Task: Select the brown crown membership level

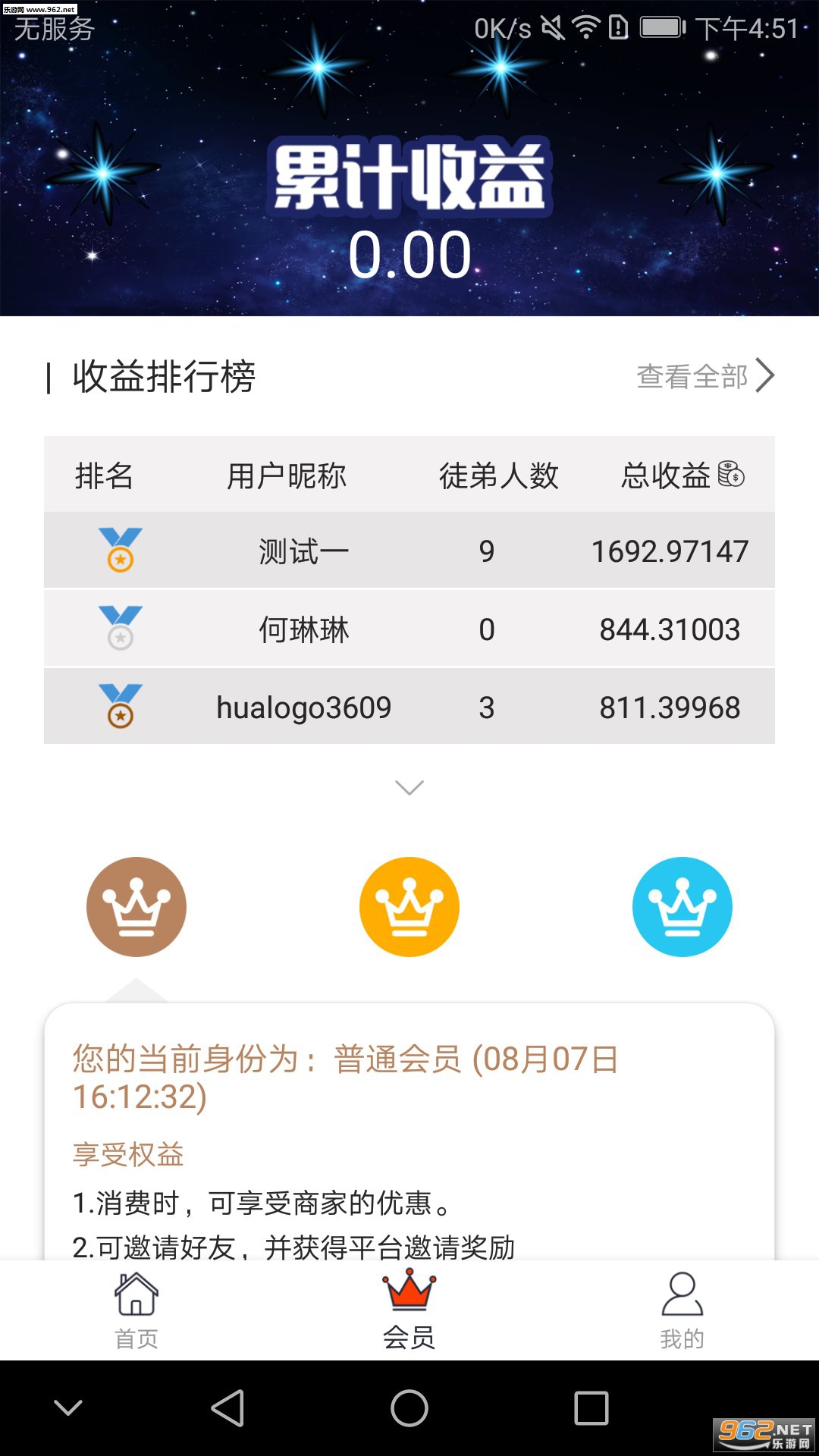Action: 136,907
